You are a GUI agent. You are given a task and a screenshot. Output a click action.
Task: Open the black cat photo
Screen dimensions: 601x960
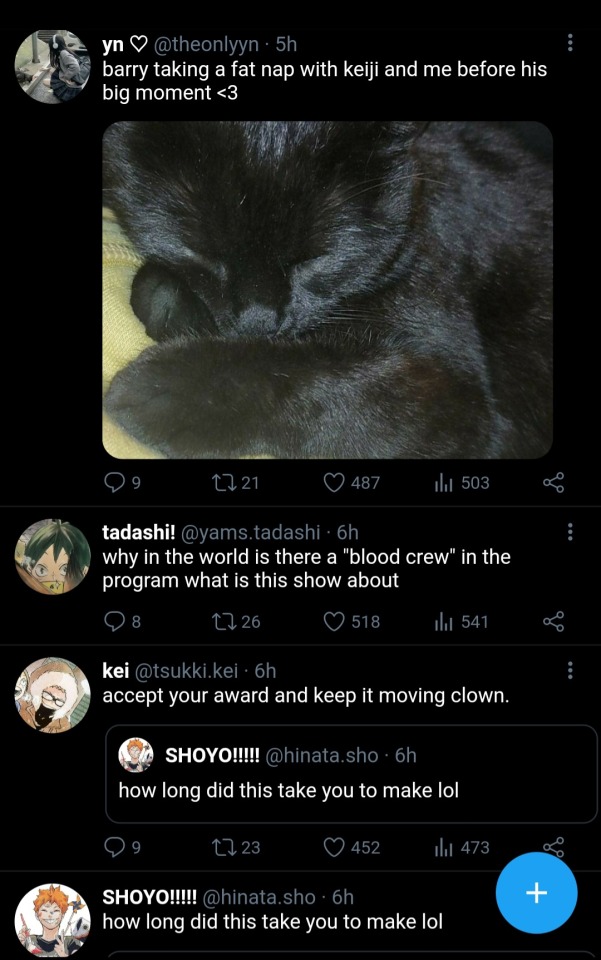327,290
